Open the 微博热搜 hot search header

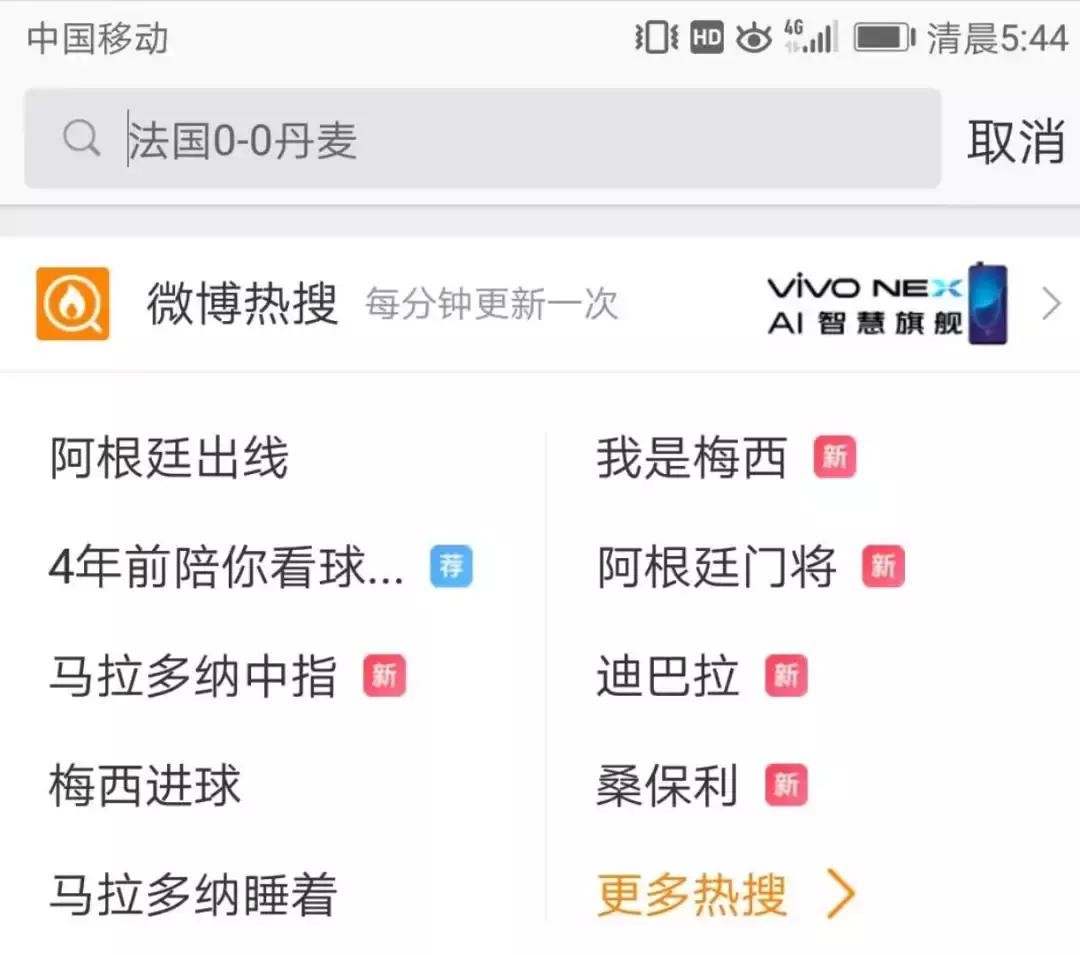(242, 304)
